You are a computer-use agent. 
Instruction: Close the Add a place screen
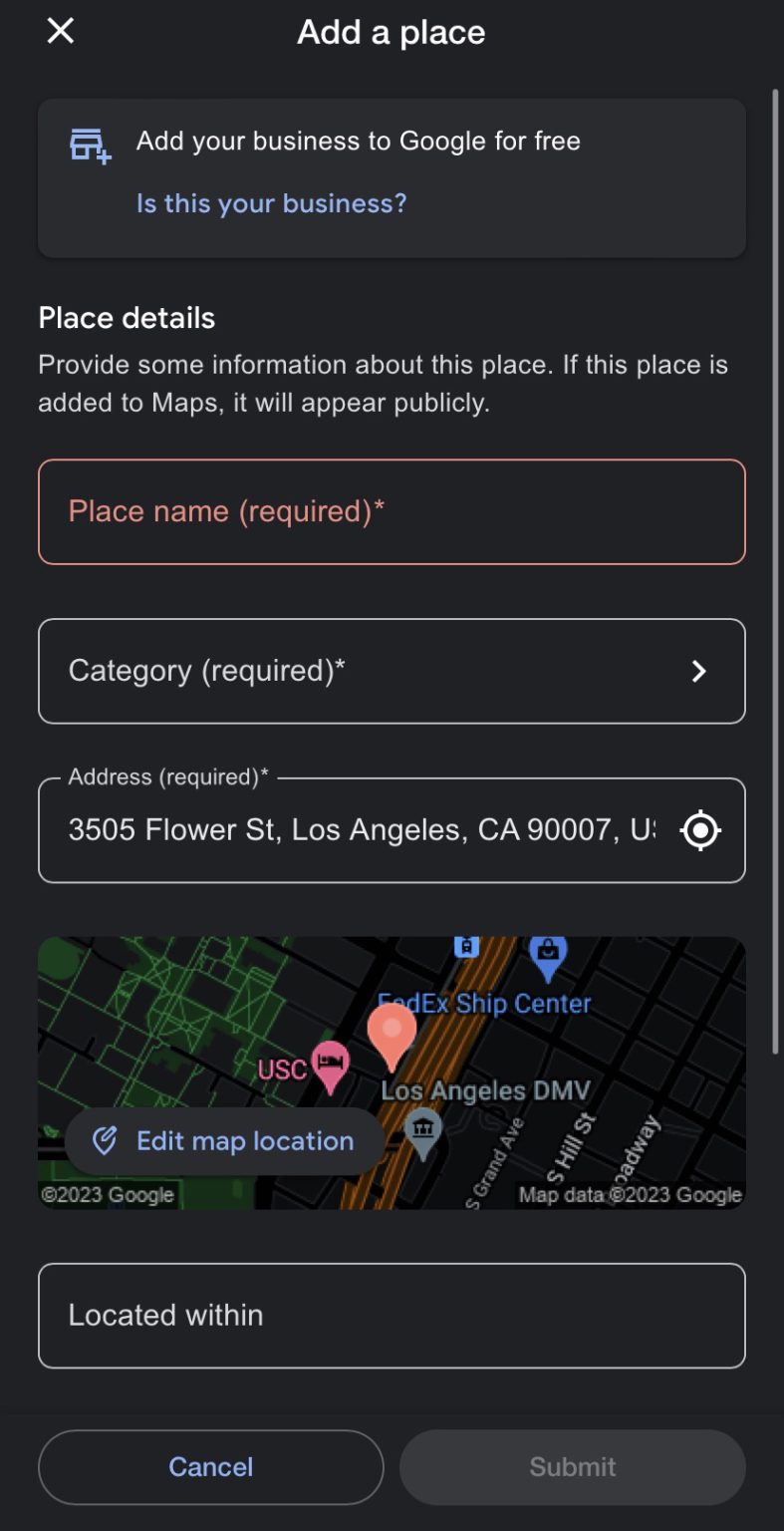tap(59, 31)
